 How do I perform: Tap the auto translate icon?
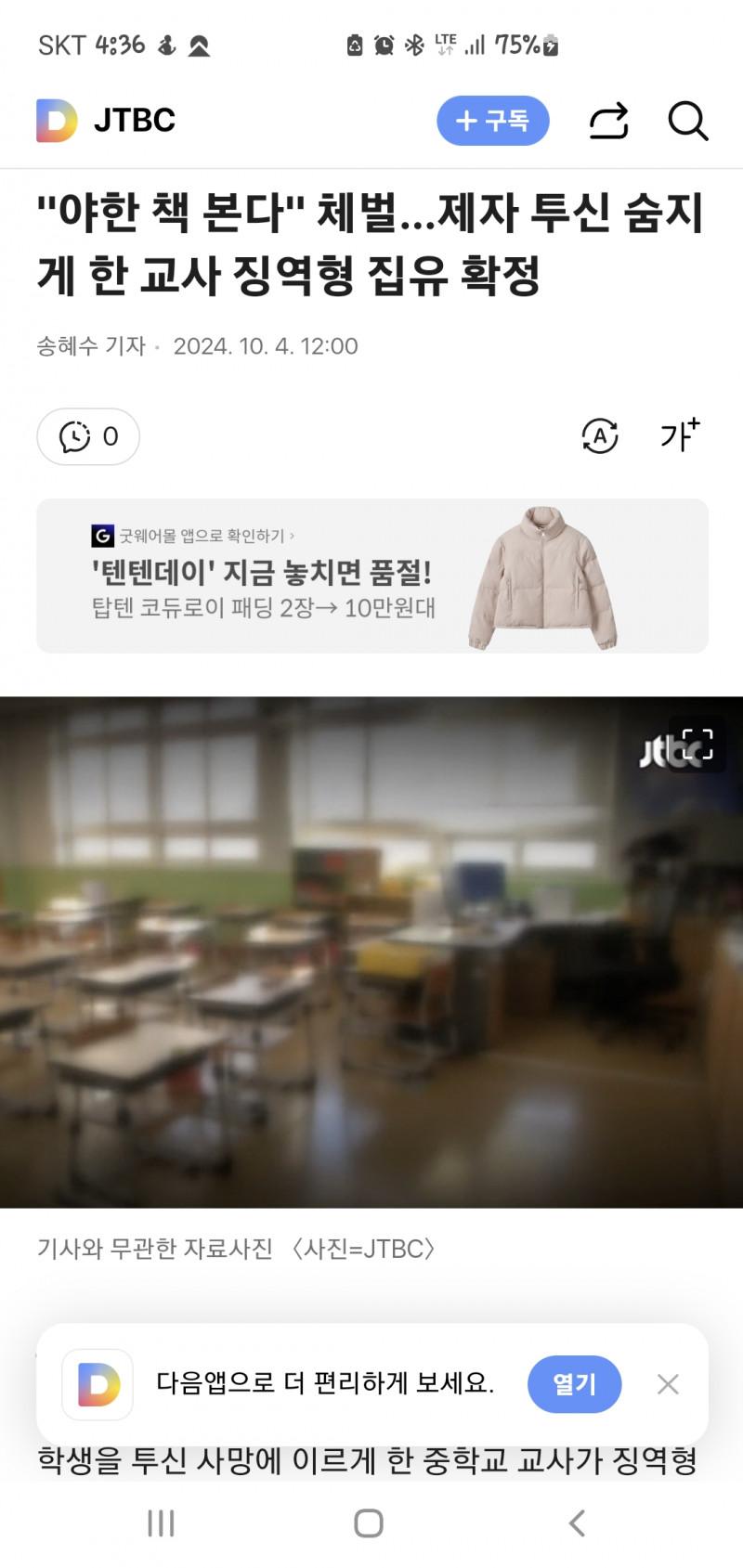599,436
